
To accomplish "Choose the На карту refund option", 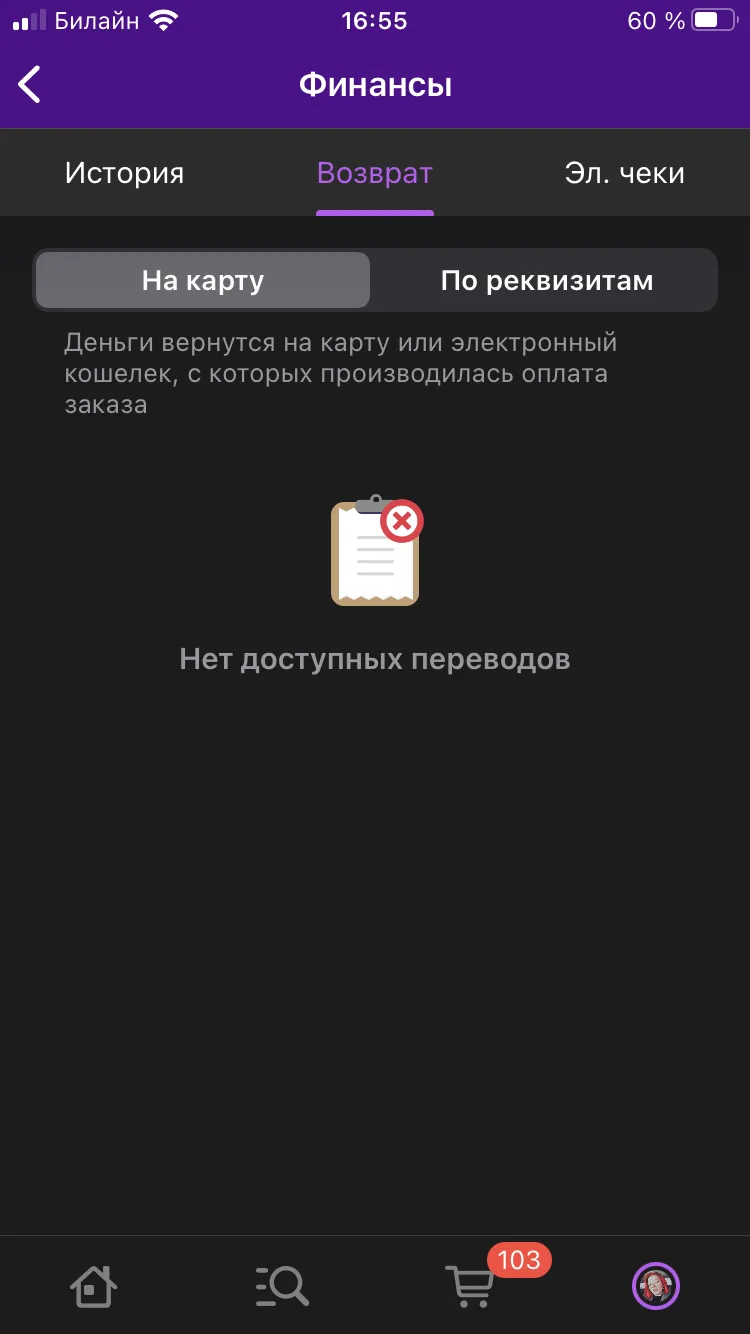I will pos(203,280).
